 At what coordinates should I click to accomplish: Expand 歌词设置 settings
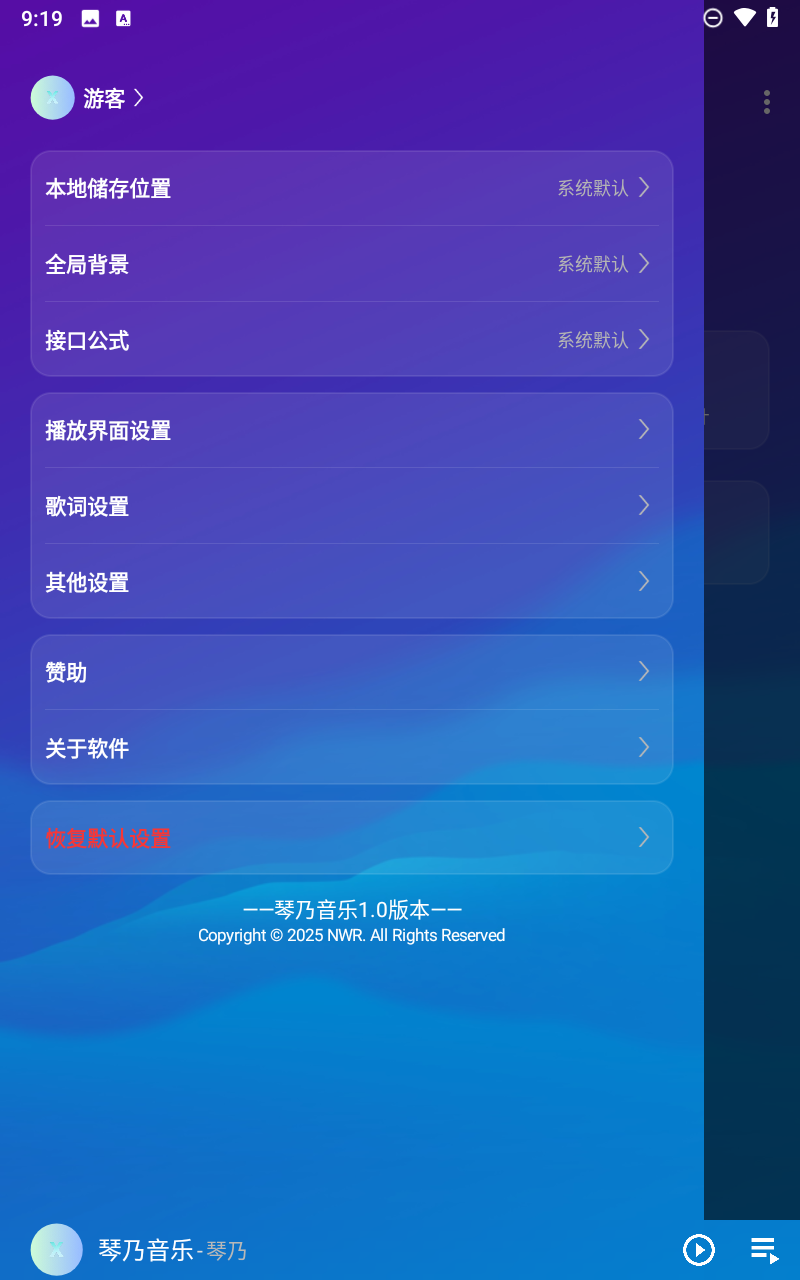point(352,506)
